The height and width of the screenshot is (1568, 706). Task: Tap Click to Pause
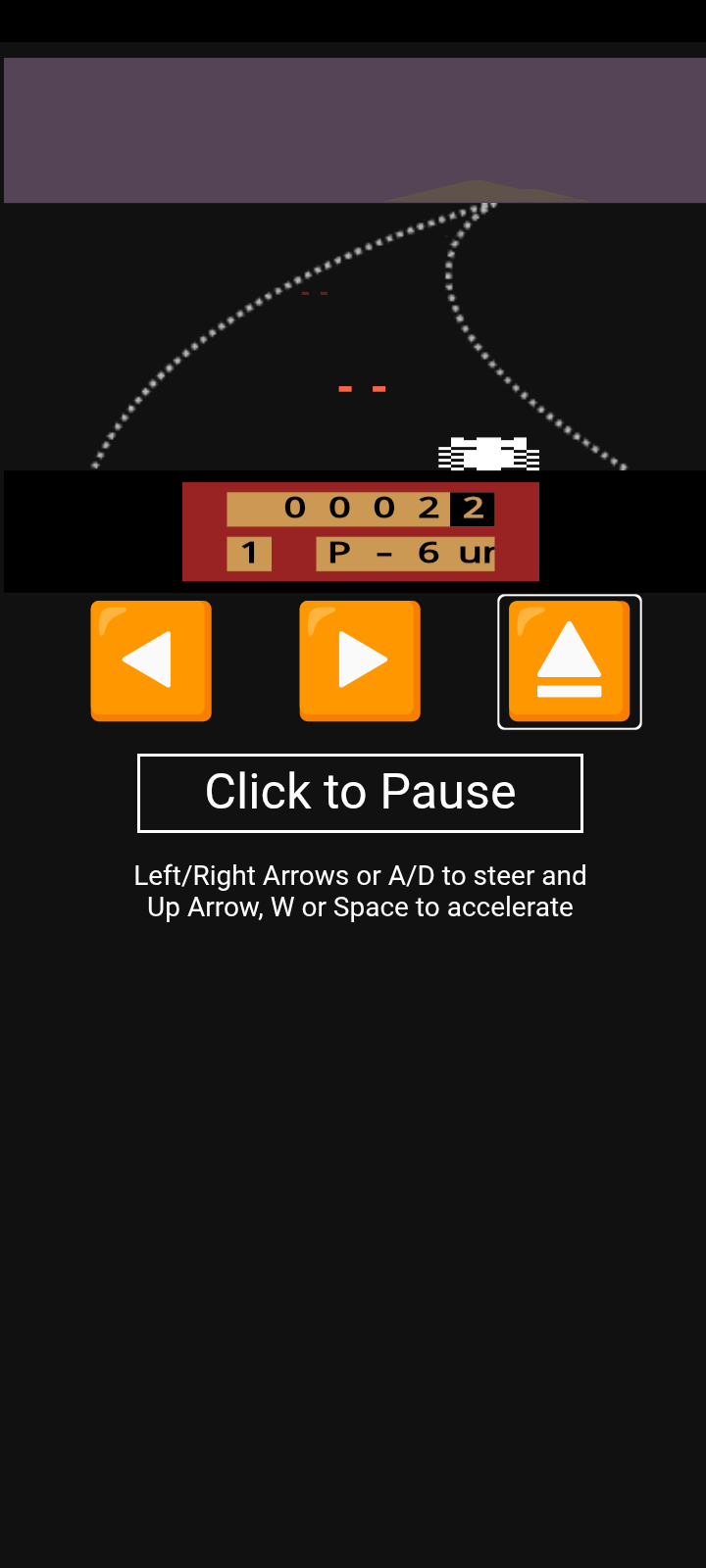pyautogui.click(x=360, y=793)
